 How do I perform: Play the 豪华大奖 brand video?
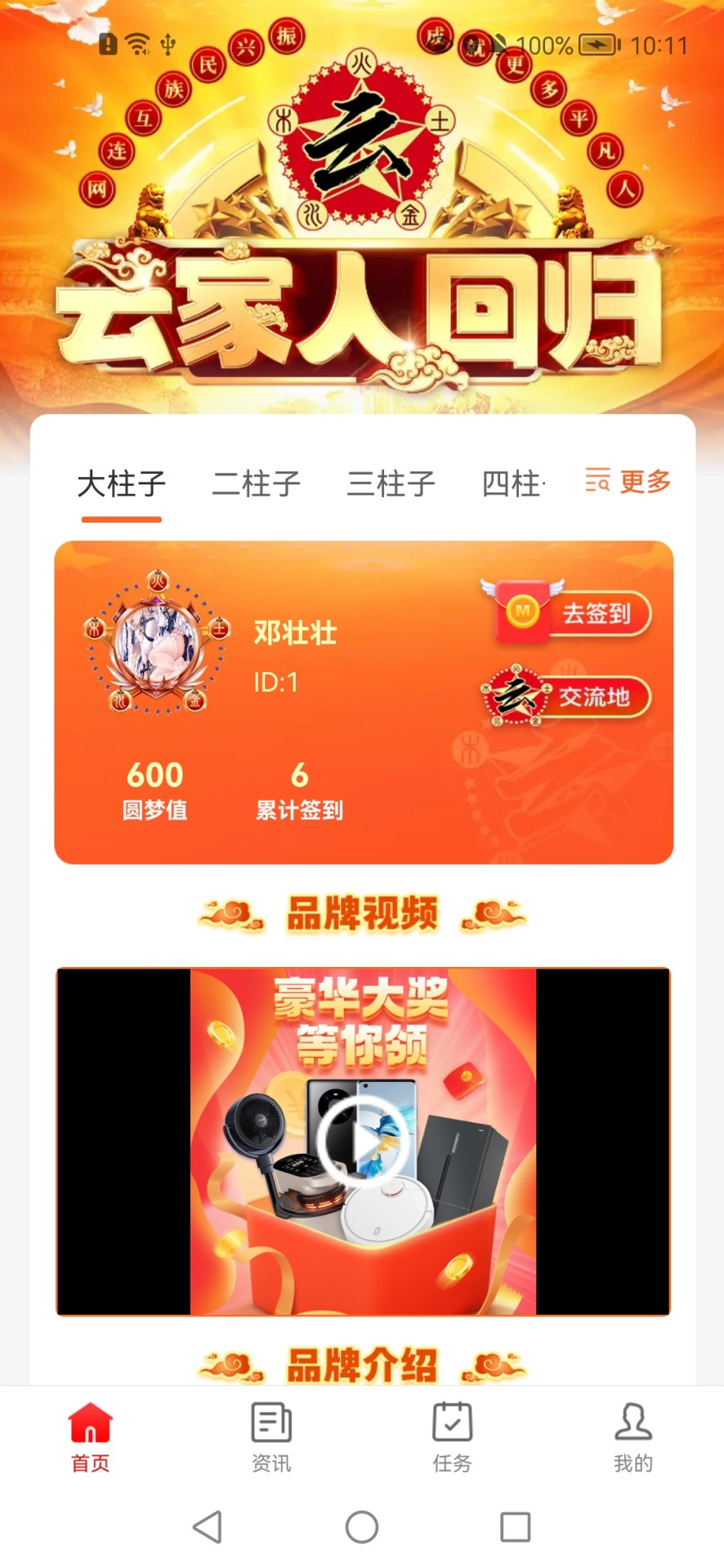362,1141
